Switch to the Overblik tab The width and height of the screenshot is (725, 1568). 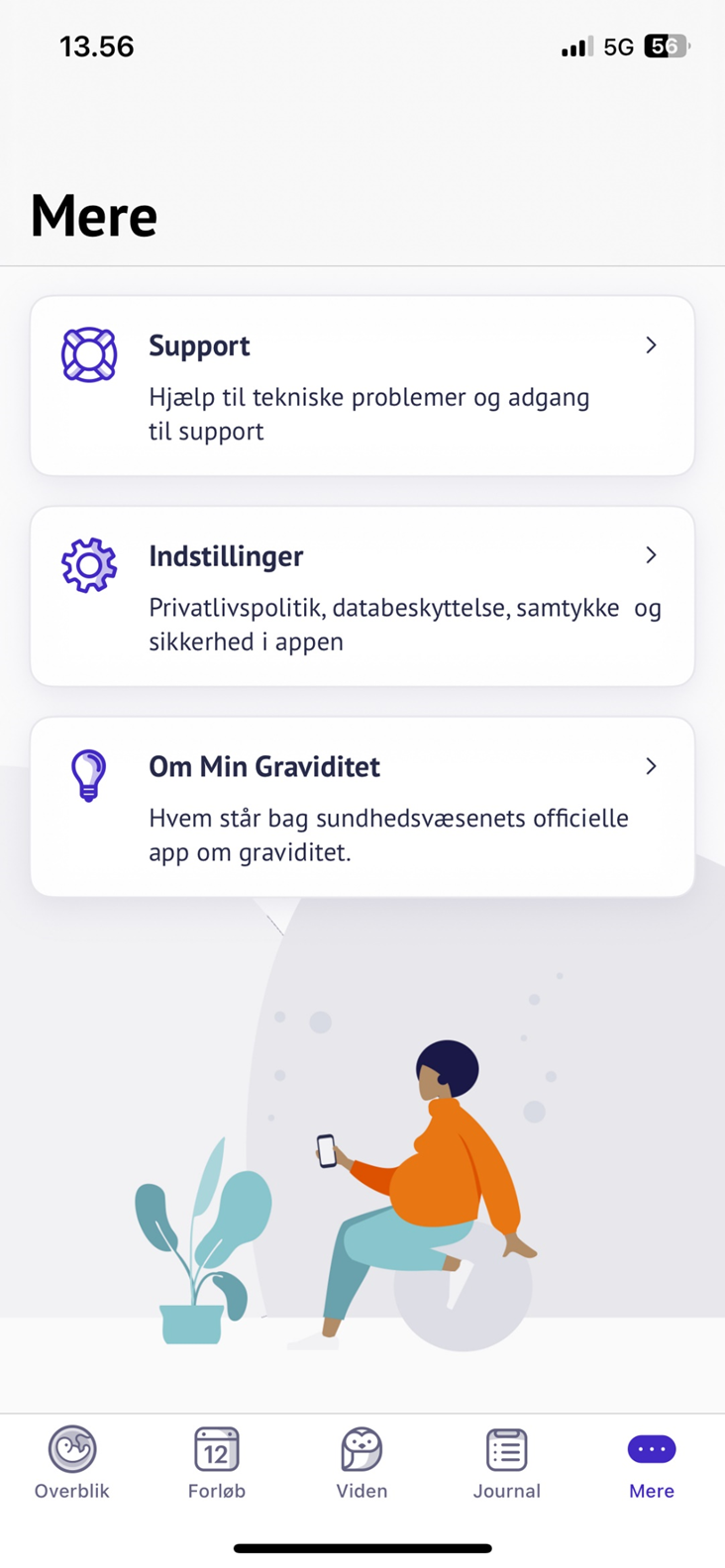[x=72, y=1463]
